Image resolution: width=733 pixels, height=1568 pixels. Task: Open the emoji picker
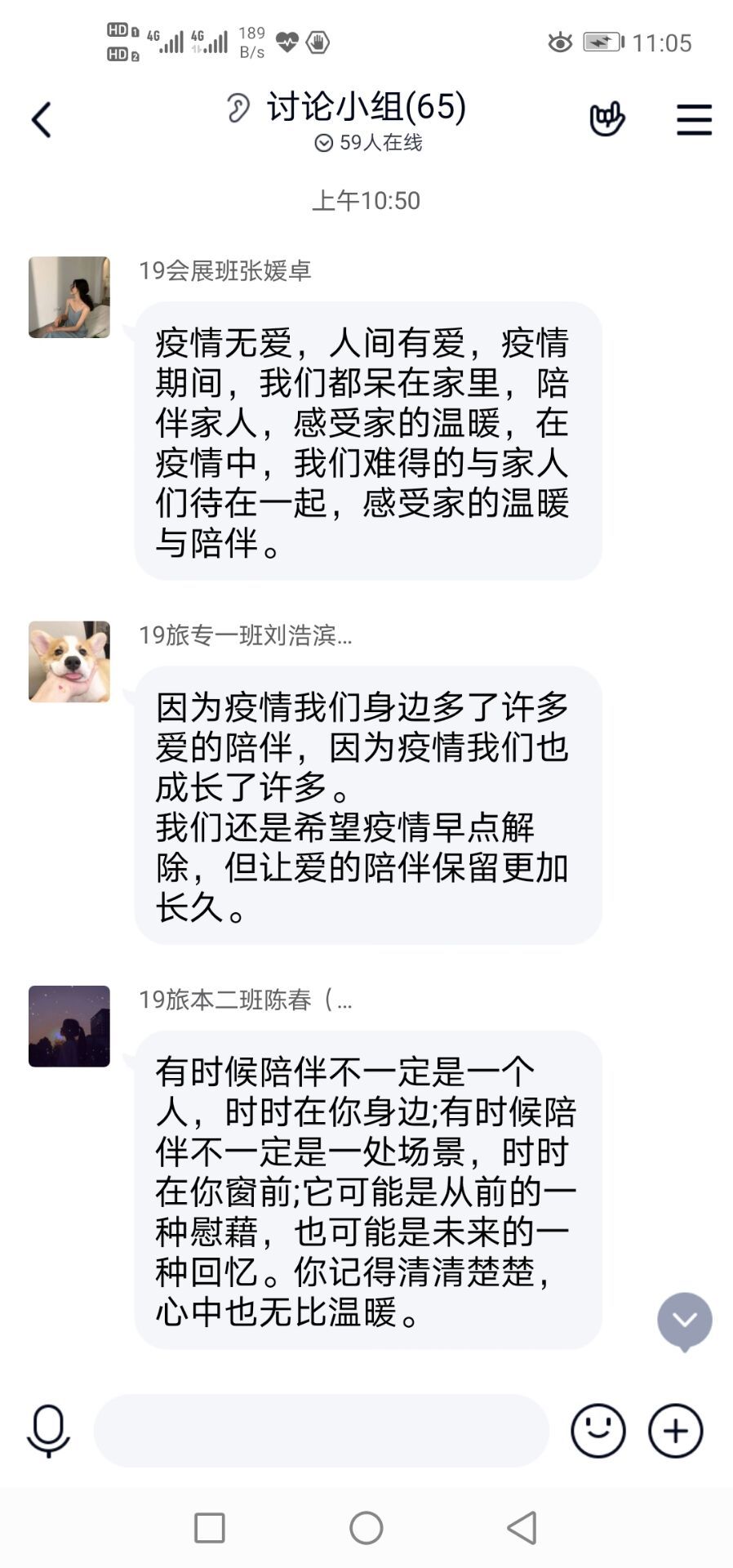[598, 1431]
